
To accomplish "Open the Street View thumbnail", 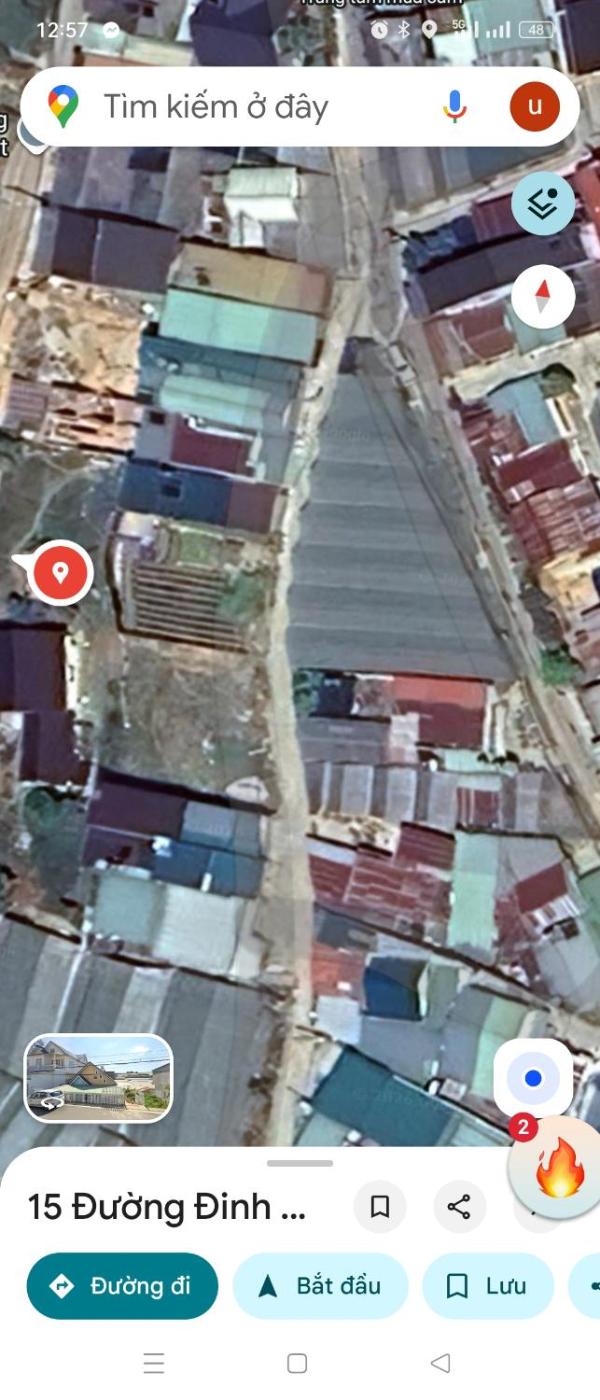I will (98, 1077).
